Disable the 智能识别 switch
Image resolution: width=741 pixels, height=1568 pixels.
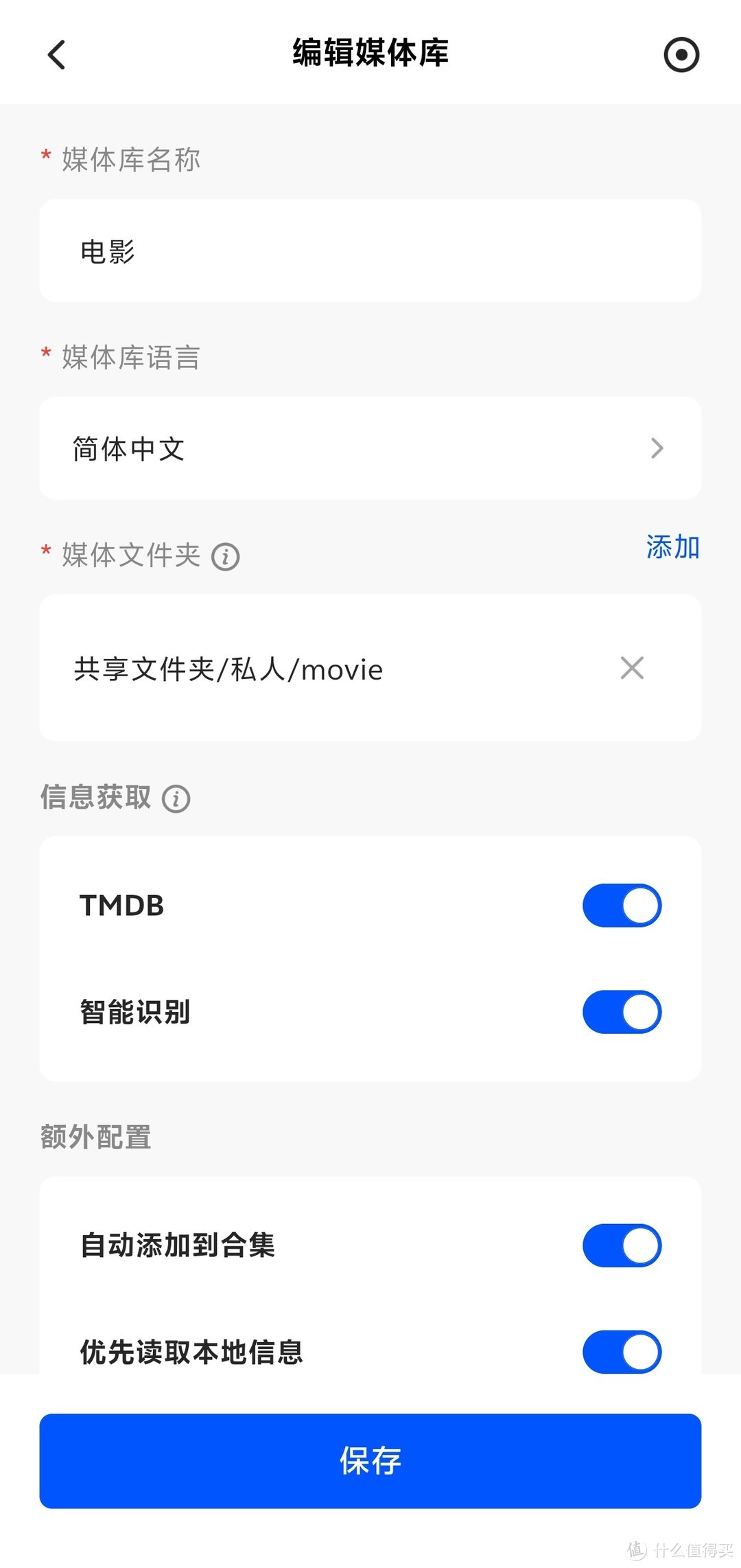coord(621,1011)
